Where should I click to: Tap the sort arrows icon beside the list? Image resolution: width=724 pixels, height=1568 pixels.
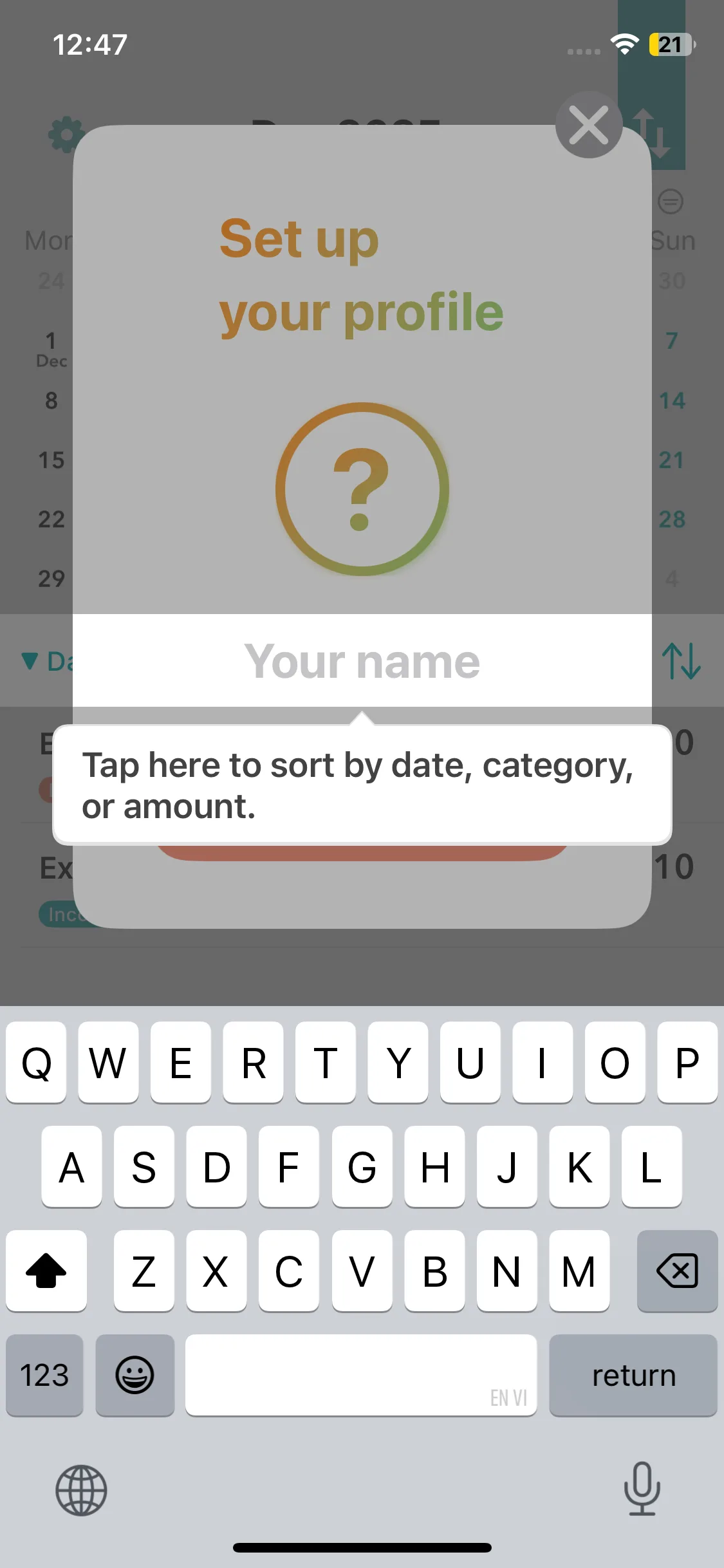click(681, 661)
